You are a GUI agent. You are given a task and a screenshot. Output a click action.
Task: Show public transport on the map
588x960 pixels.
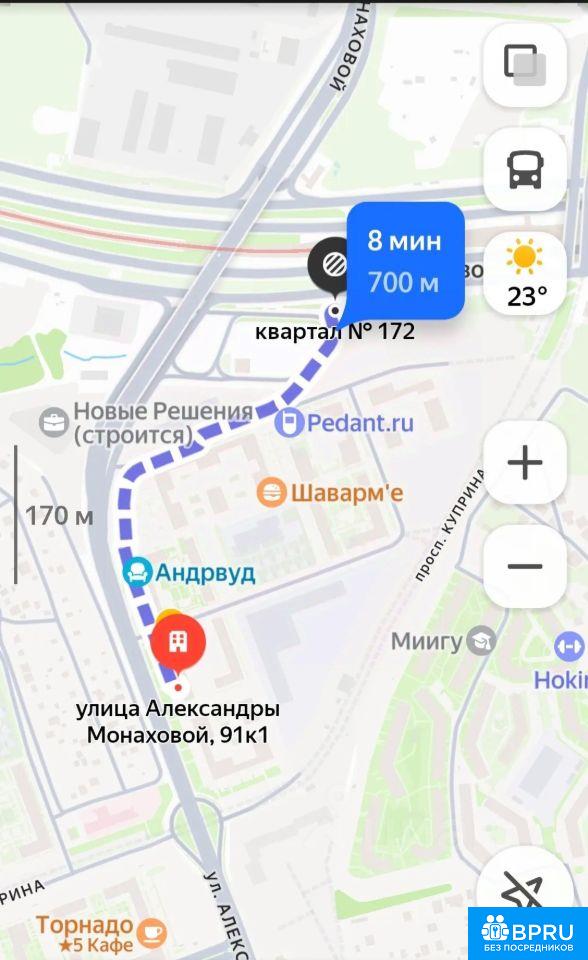(x=525, y=170)
